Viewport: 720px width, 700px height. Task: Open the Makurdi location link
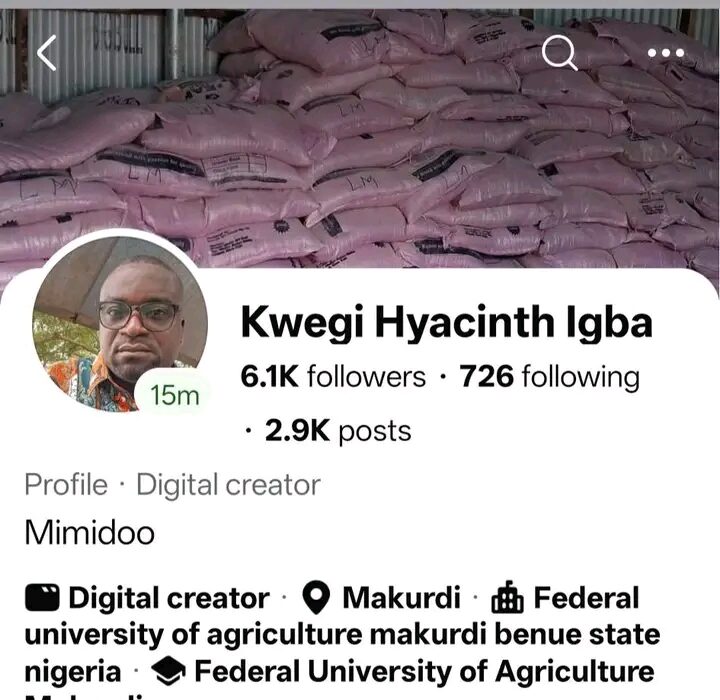tap(400, 598)
